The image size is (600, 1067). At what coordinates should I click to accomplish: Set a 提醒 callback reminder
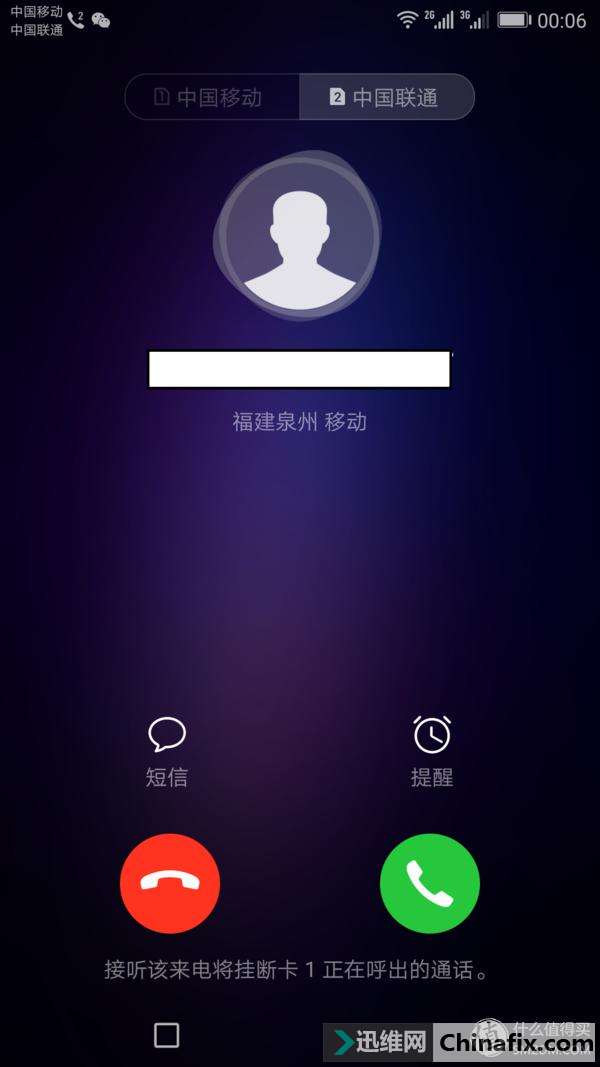[432, 750]
